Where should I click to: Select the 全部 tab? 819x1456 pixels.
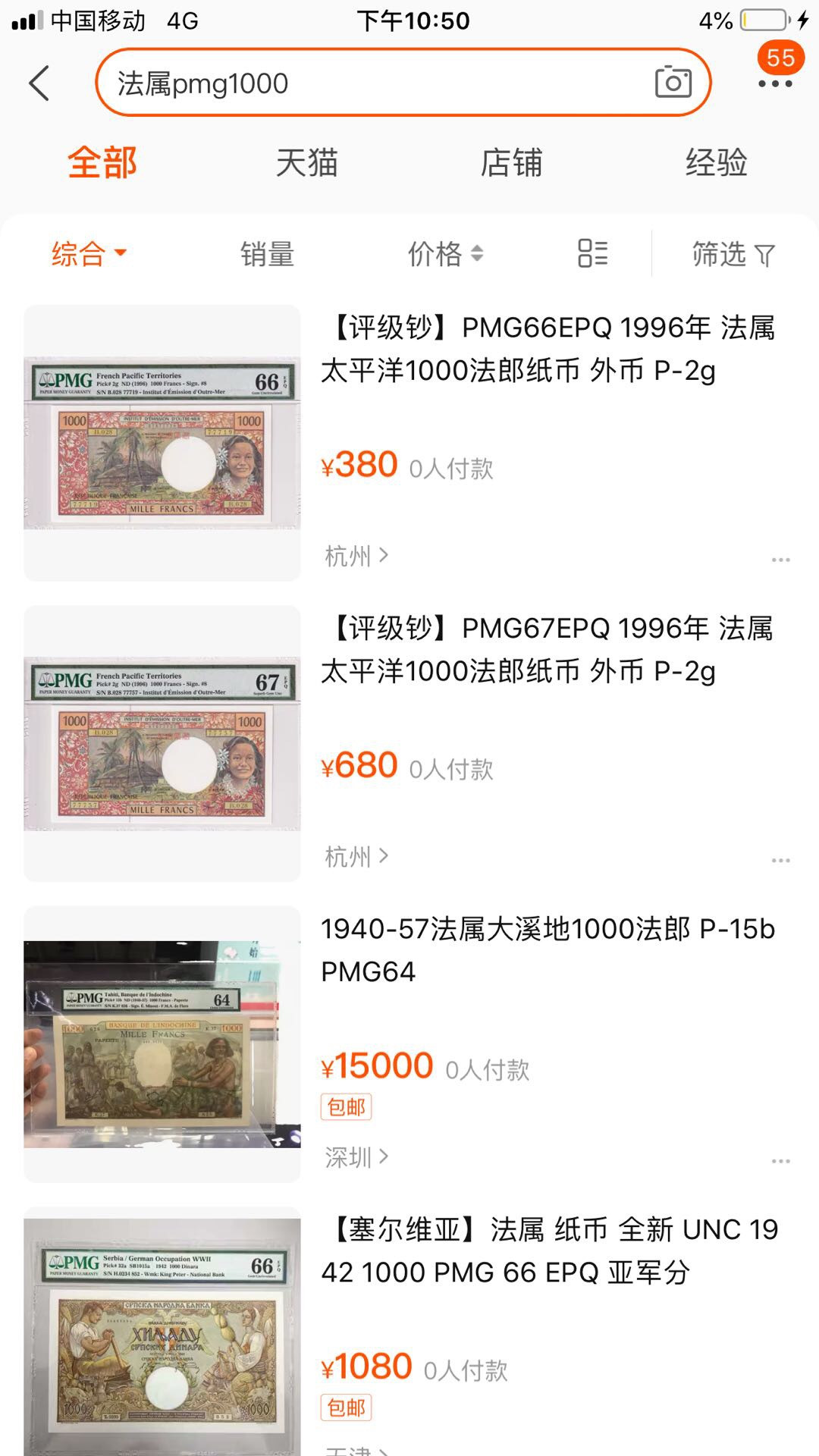pyautogui.click(x=102, y=163)
